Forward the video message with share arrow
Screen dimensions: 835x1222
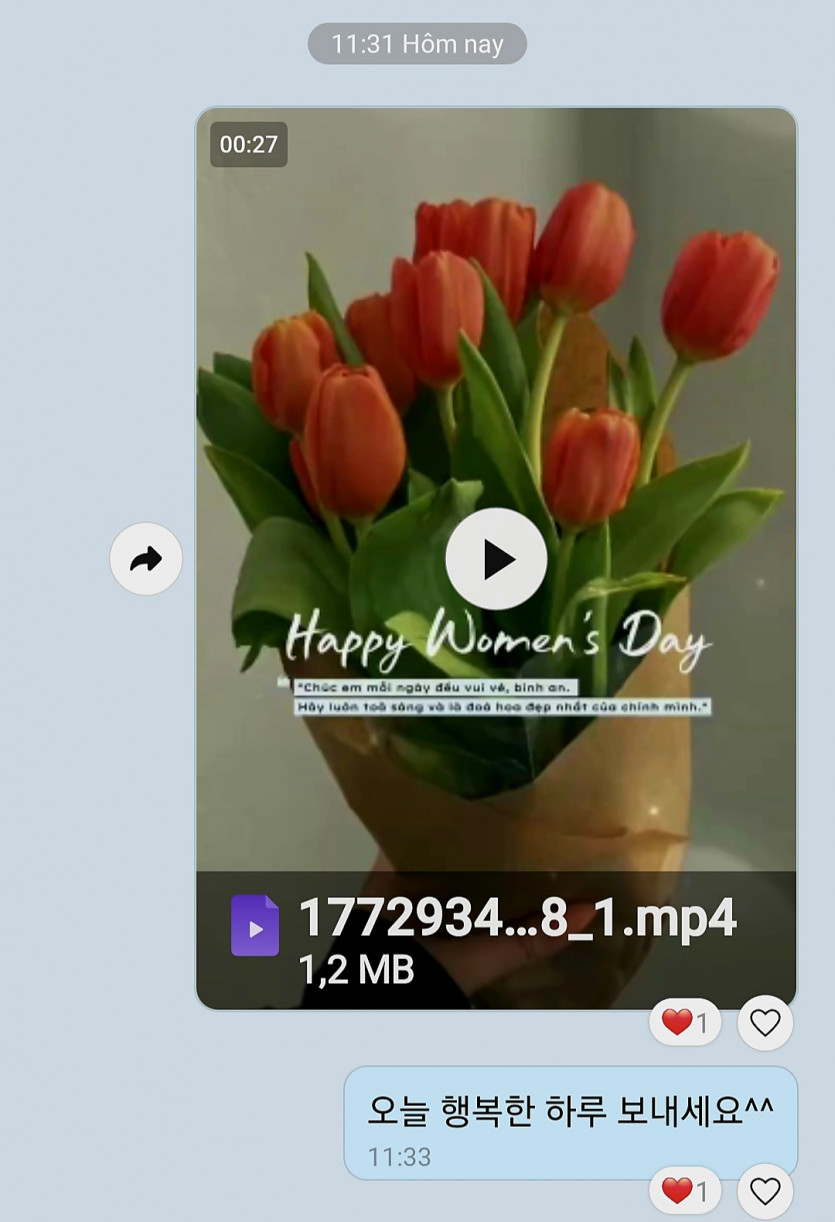point(146,559)
